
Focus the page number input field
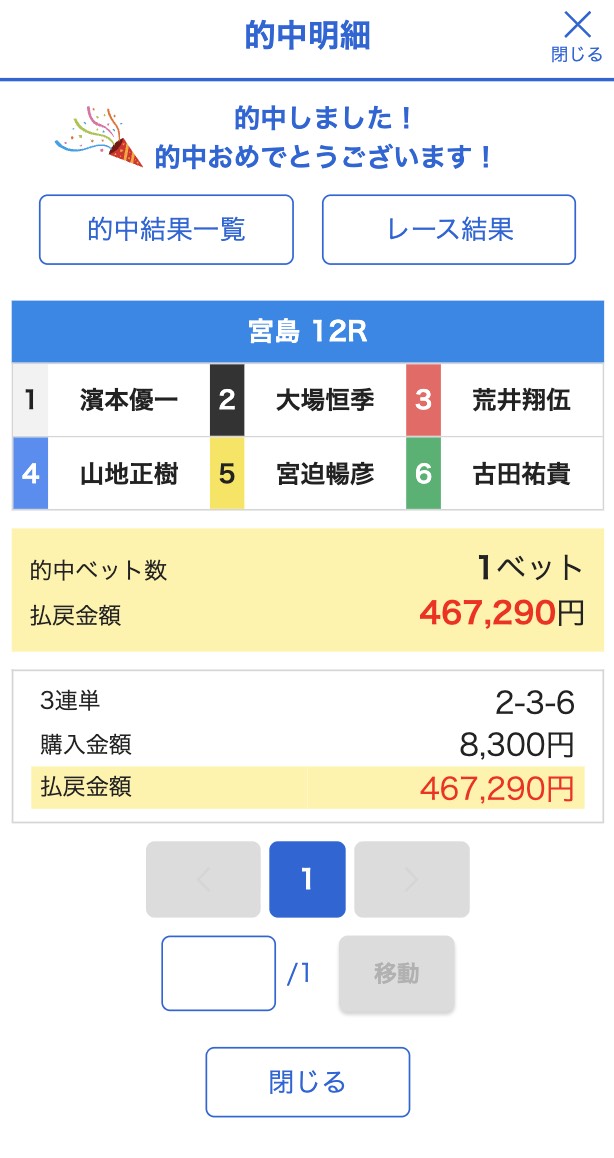coord(218,973)
